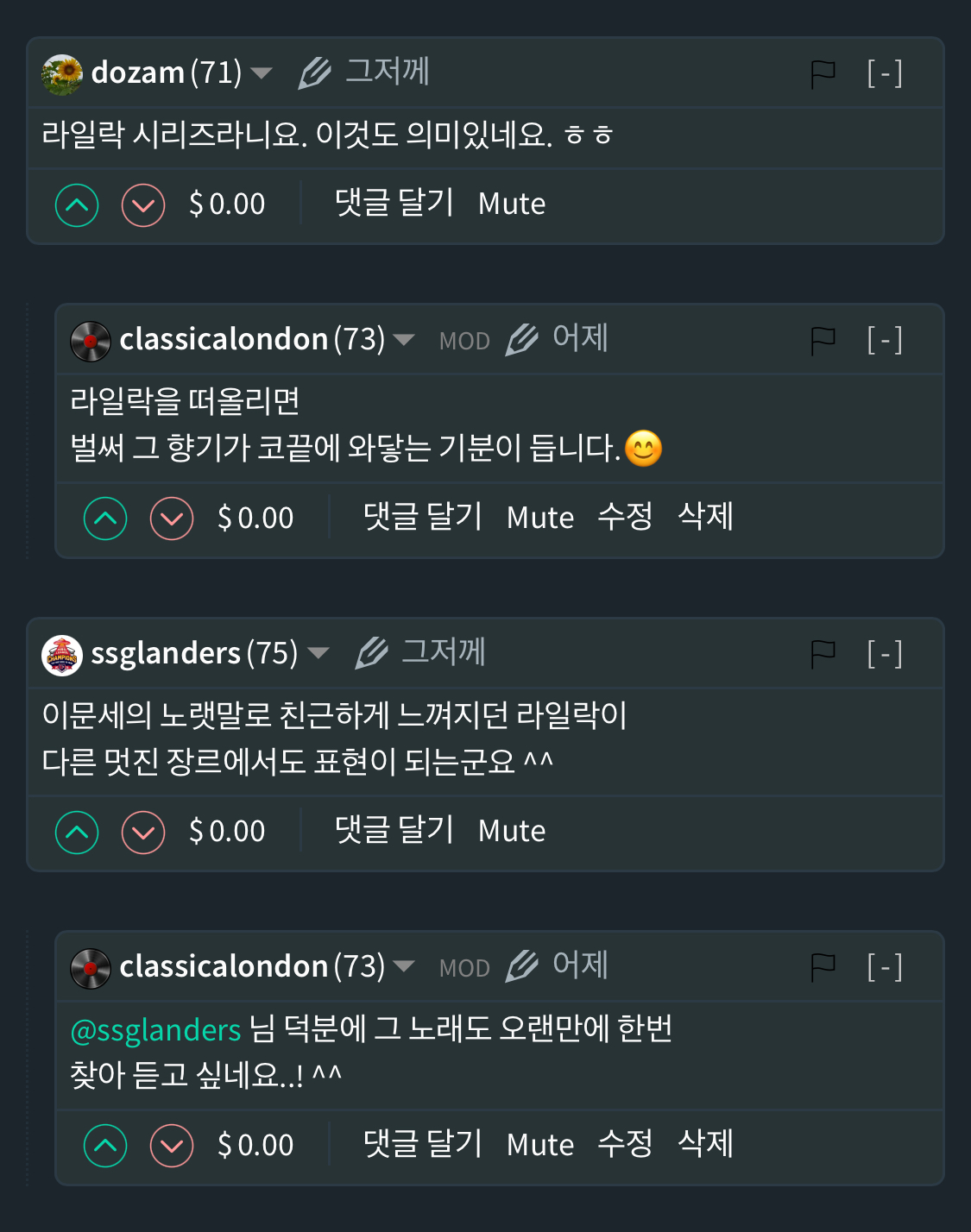Collapse ssglanders' comment with [-]

(x=885, y=654)
